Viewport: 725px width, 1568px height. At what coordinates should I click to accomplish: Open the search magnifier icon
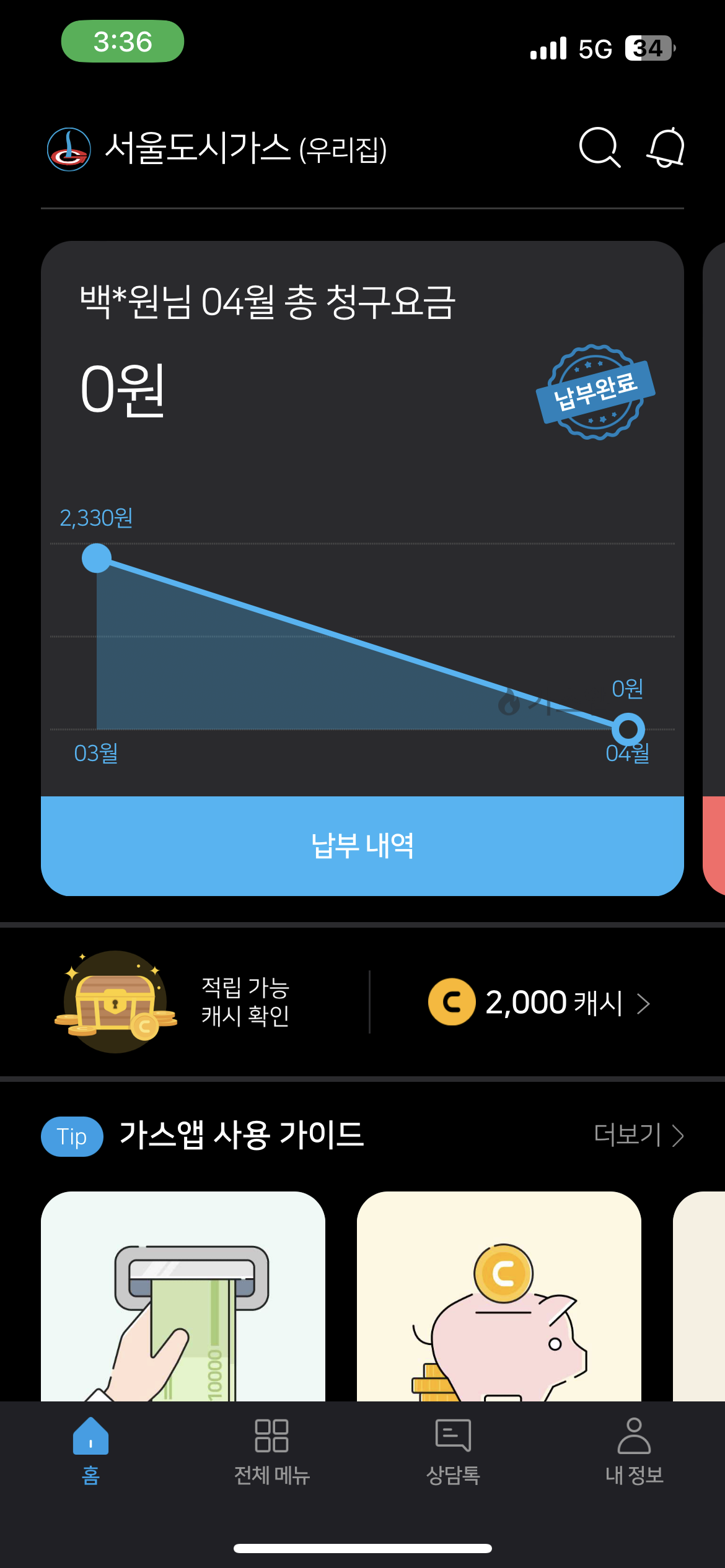point(599,148)
